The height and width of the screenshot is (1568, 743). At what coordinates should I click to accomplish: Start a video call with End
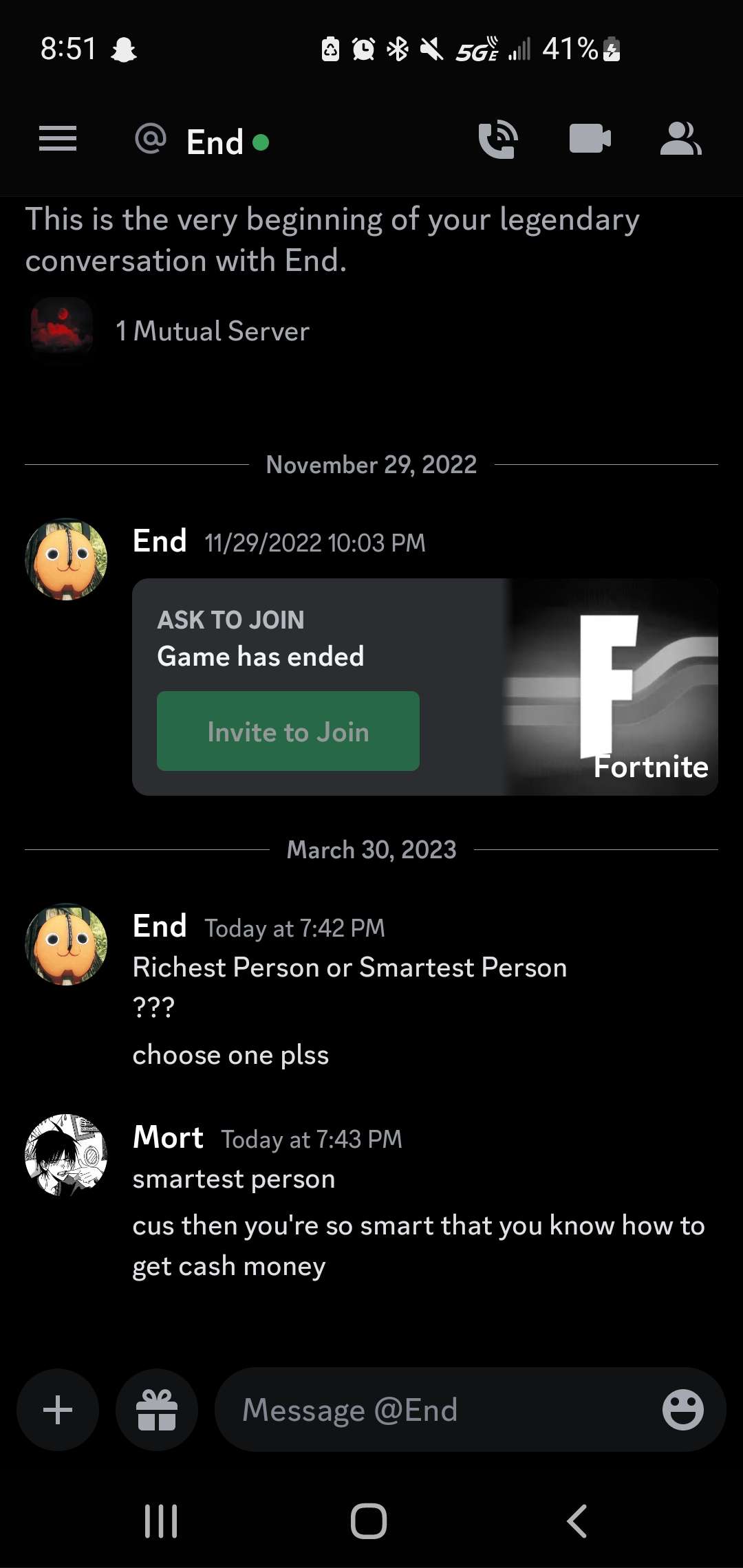[x=590, y=139]
